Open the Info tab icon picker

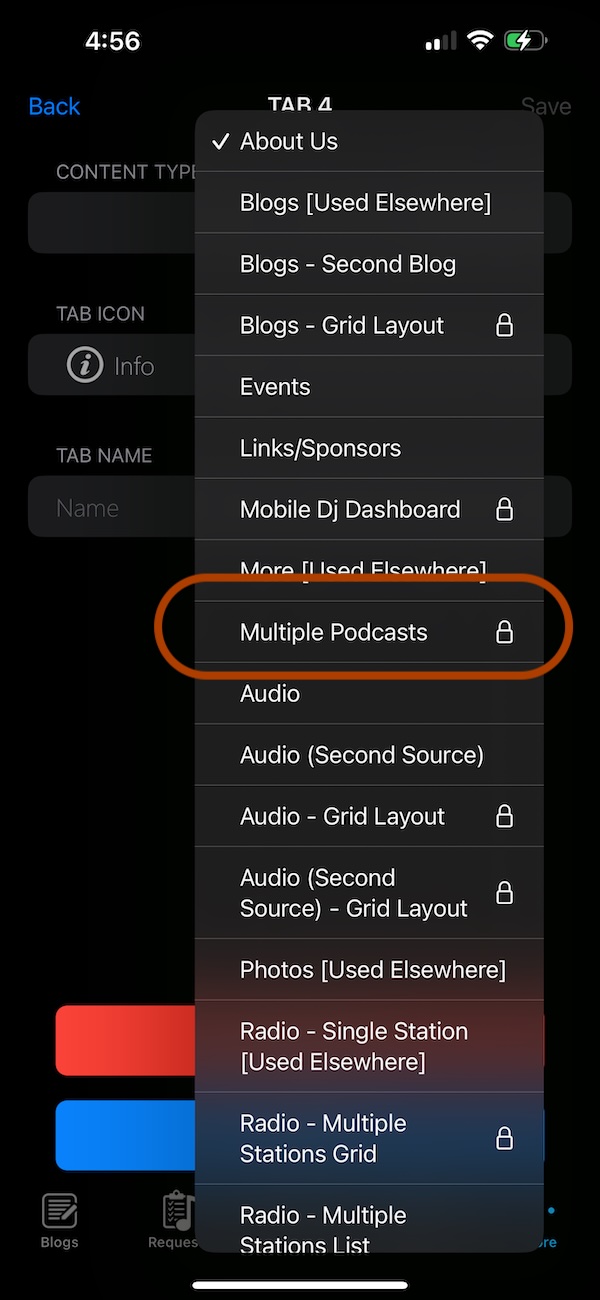[110, 366]
